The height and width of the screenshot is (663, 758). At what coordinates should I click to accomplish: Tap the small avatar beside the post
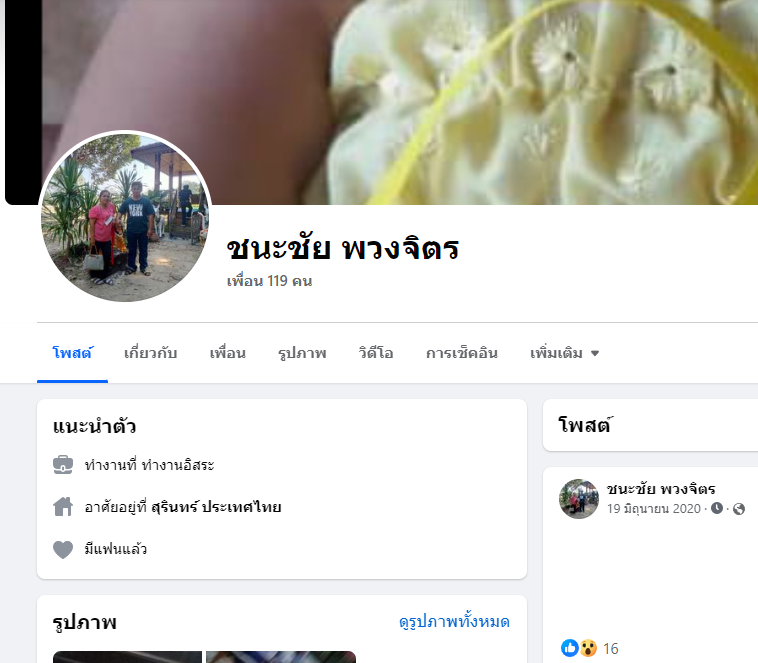click(578, 498)
